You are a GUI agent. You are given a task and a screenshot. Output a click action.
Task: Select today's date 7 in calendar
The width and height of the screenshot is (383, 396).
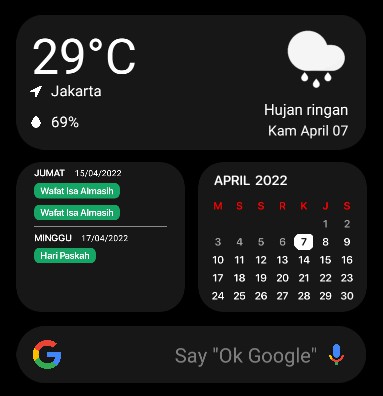point(303,242)
